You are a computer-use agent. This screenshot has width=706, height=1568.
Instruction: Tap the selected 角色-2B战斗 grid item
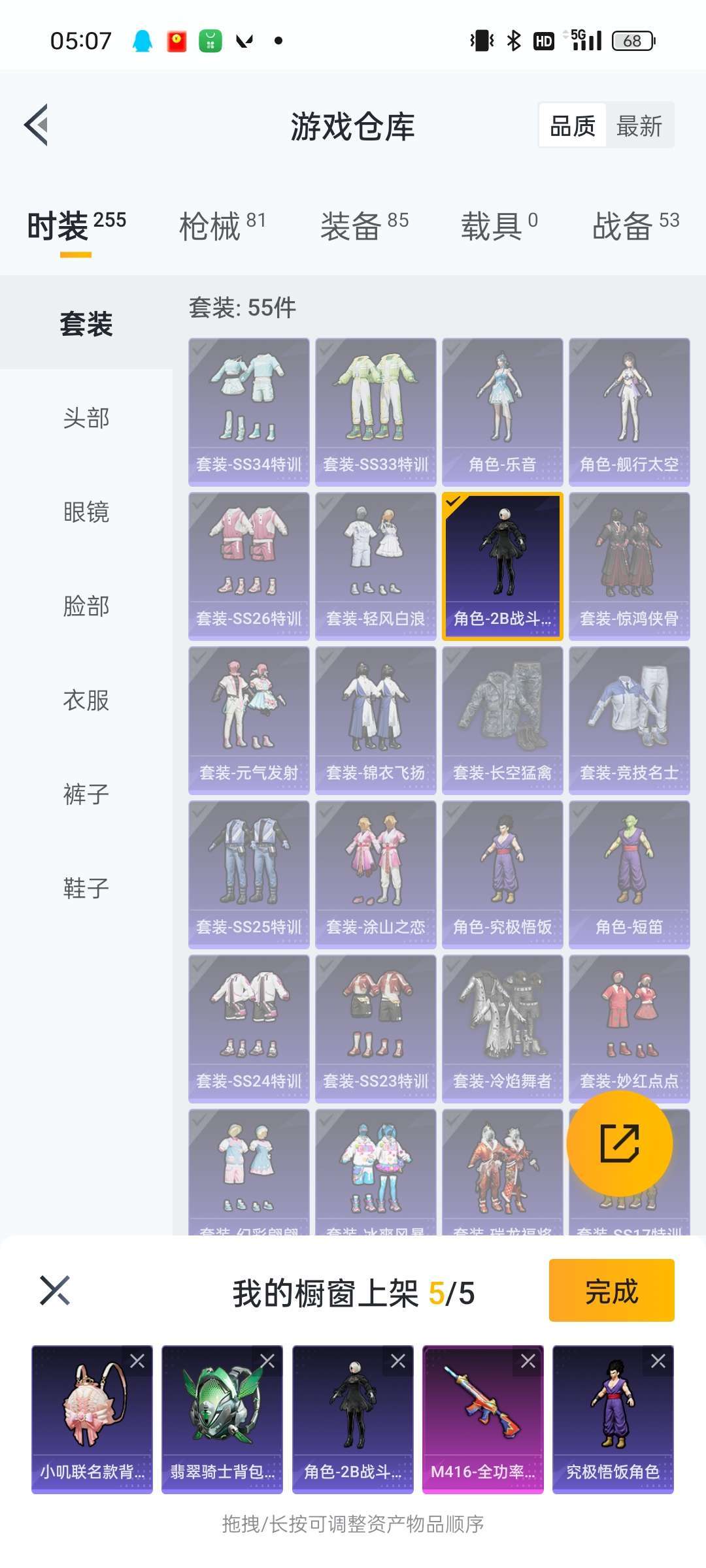tap(502, 566)
